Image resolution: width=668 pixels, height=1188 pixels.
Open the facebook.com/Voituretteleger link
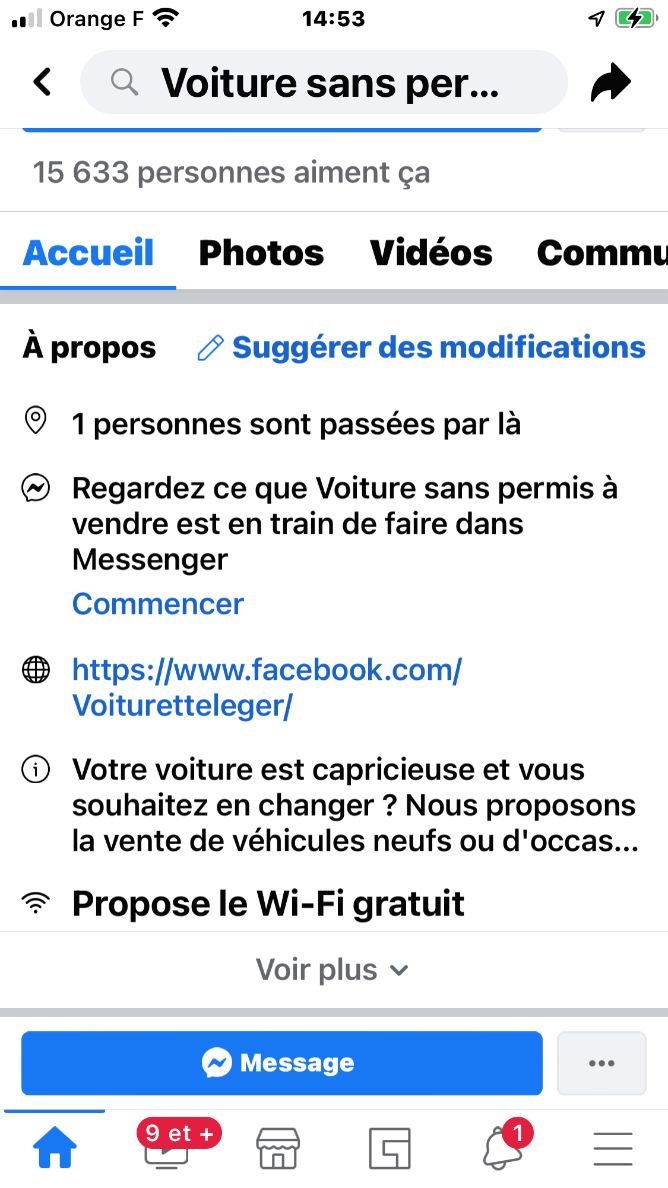267,687
